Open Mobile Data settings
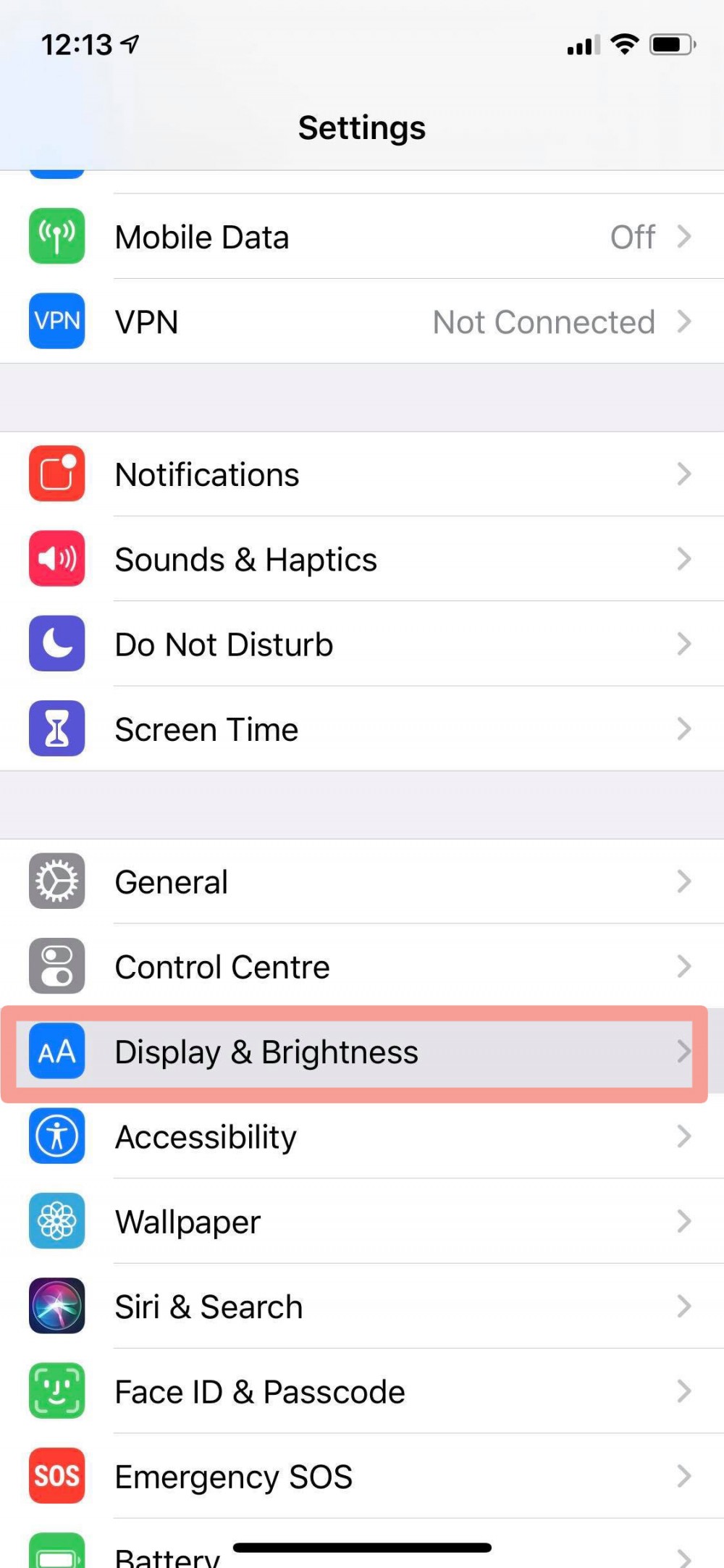 pos(362,237)
